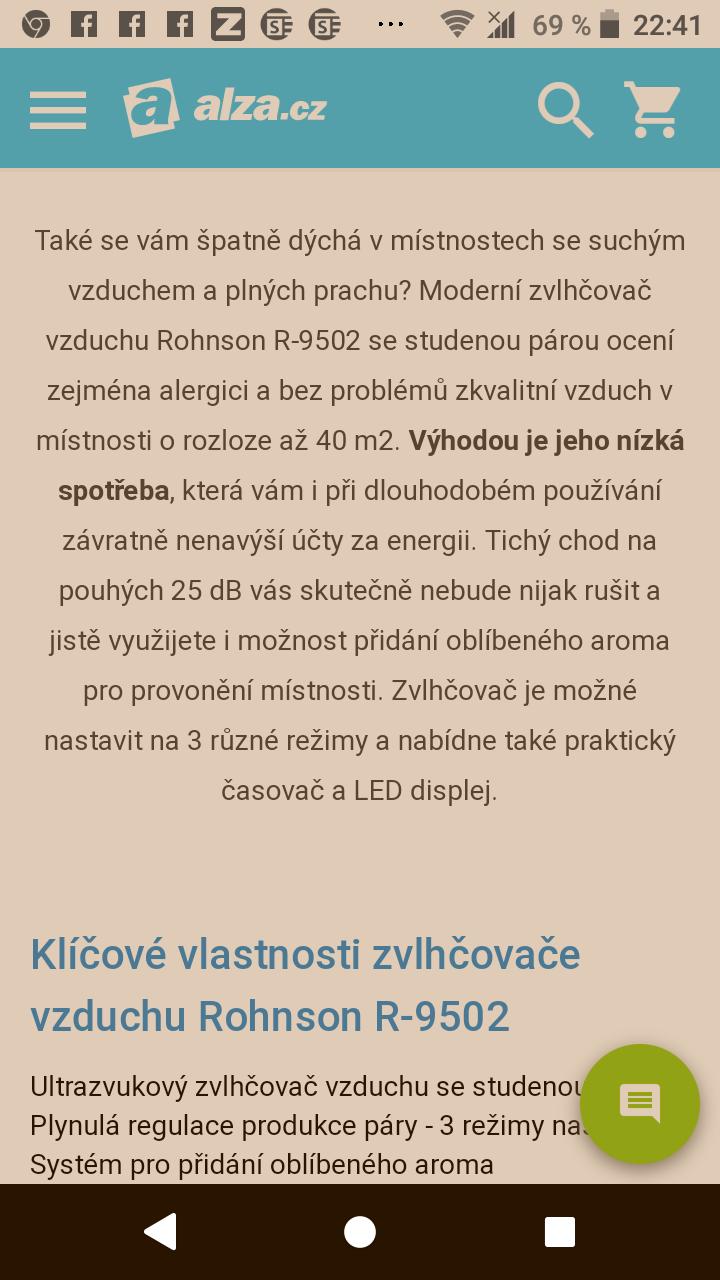The image size is (720, 1280).
Task: Open the shopping cart
Action: tap(652, 109)
